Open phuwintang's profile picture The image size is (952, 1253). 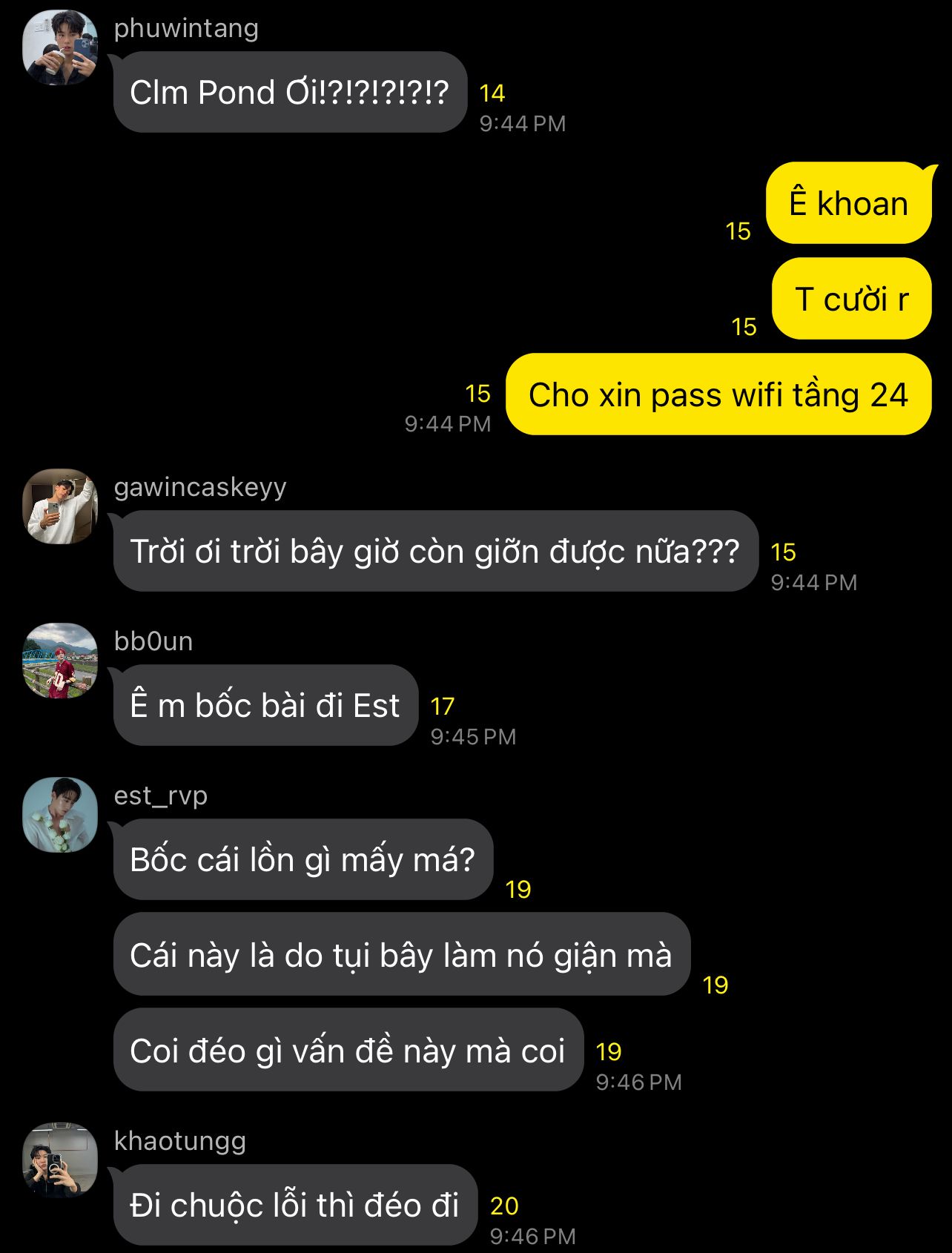[60, 47]
